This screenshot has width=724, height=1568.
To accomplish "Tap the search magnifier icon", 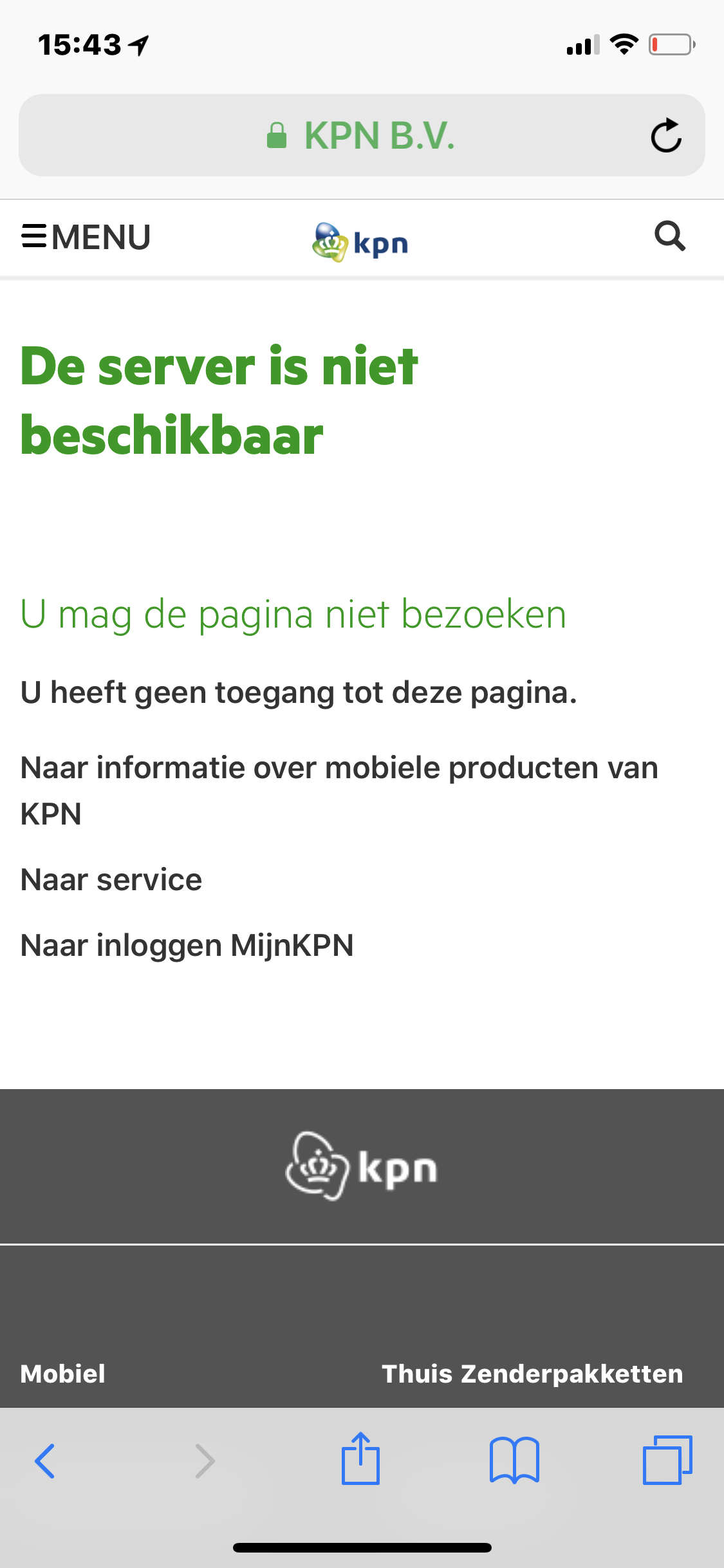I will [x=670, y=236].
